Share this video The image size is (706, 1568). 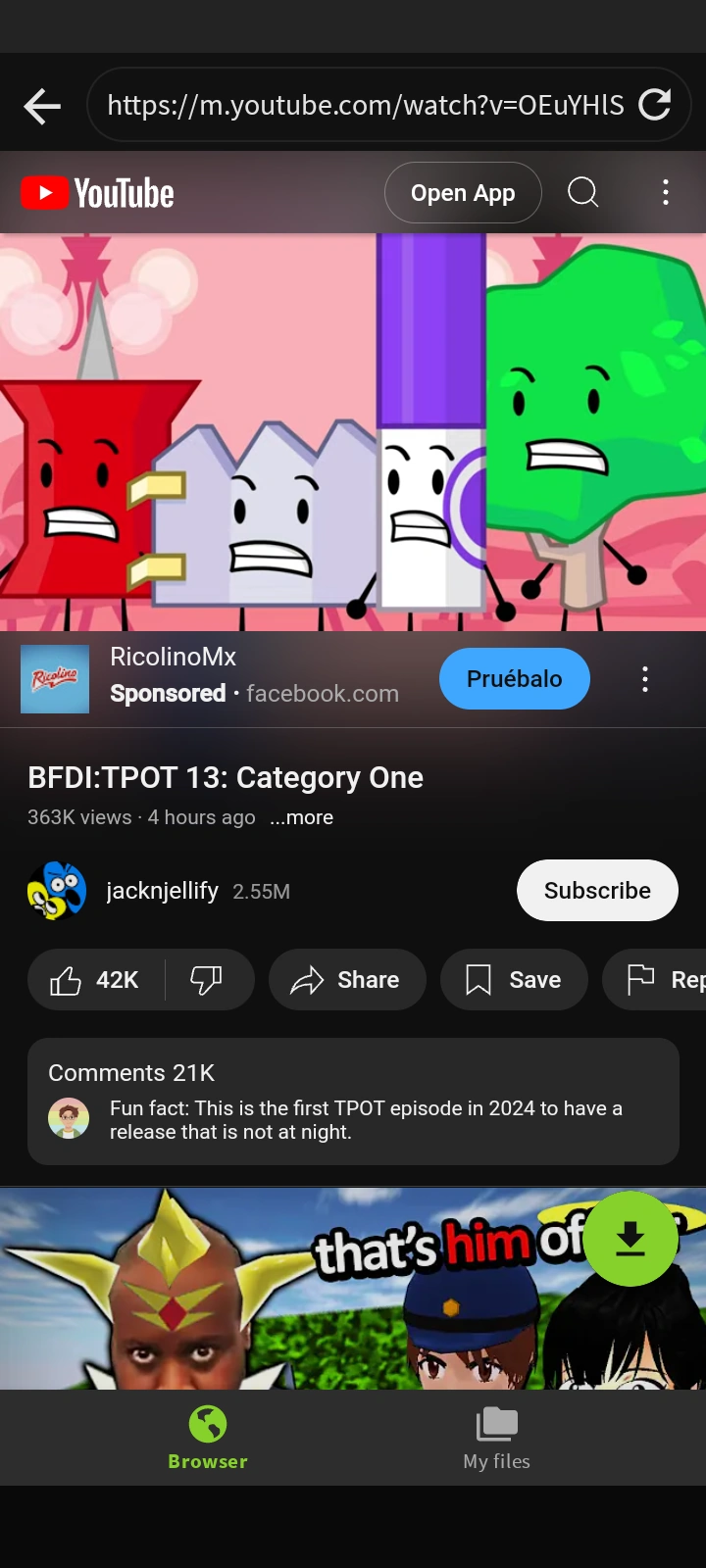click(x=347, y=980)
